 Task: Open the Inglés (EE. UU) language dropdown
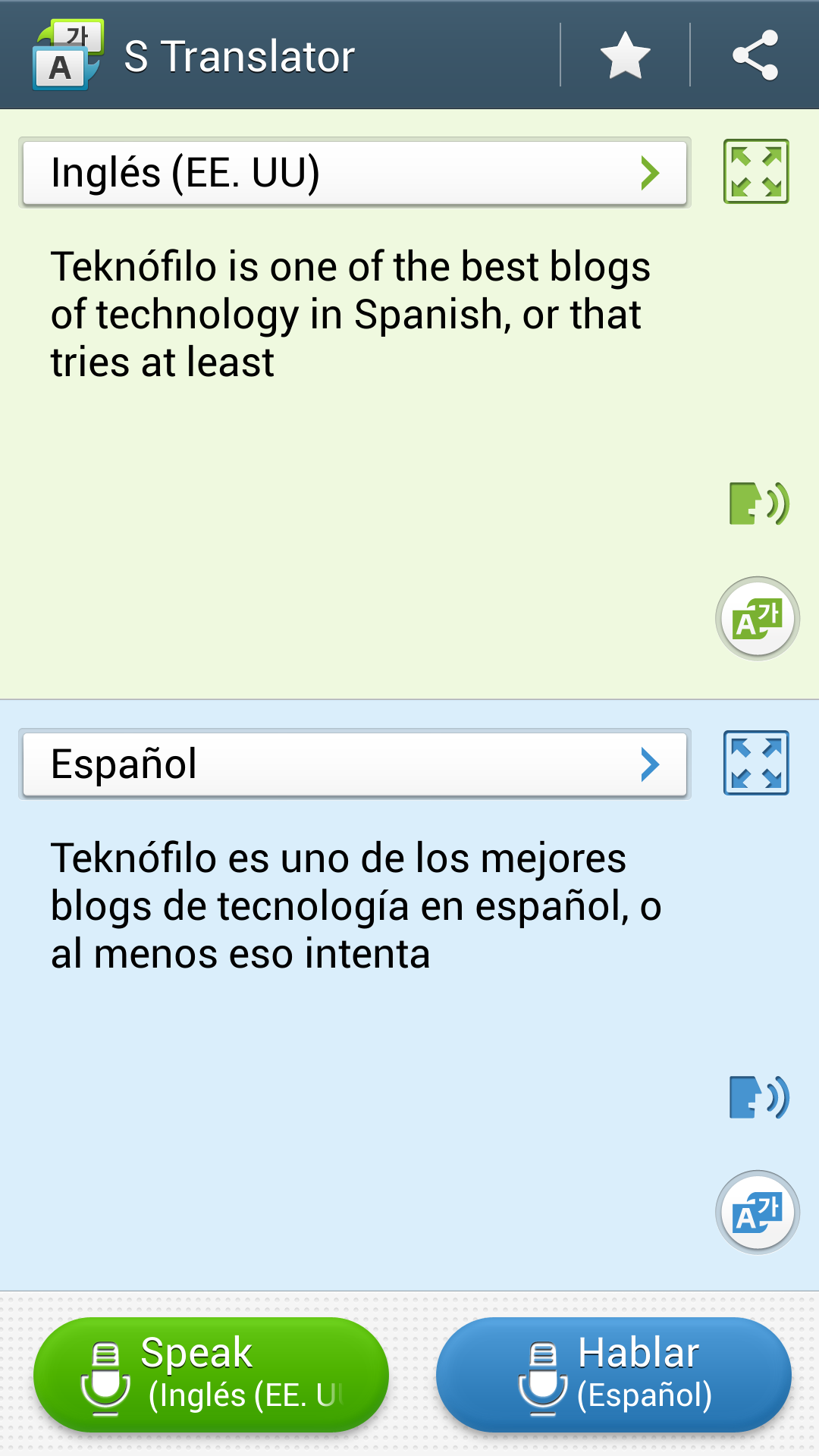coord(355,173)
